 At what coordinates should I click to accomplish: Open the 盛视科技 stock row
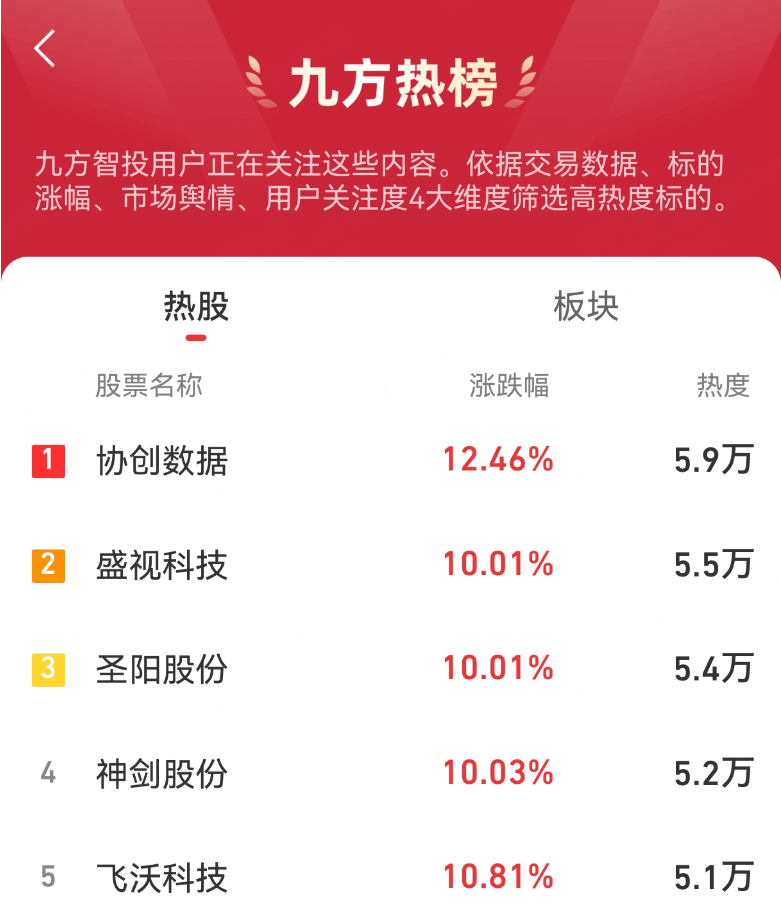point(162,565)
